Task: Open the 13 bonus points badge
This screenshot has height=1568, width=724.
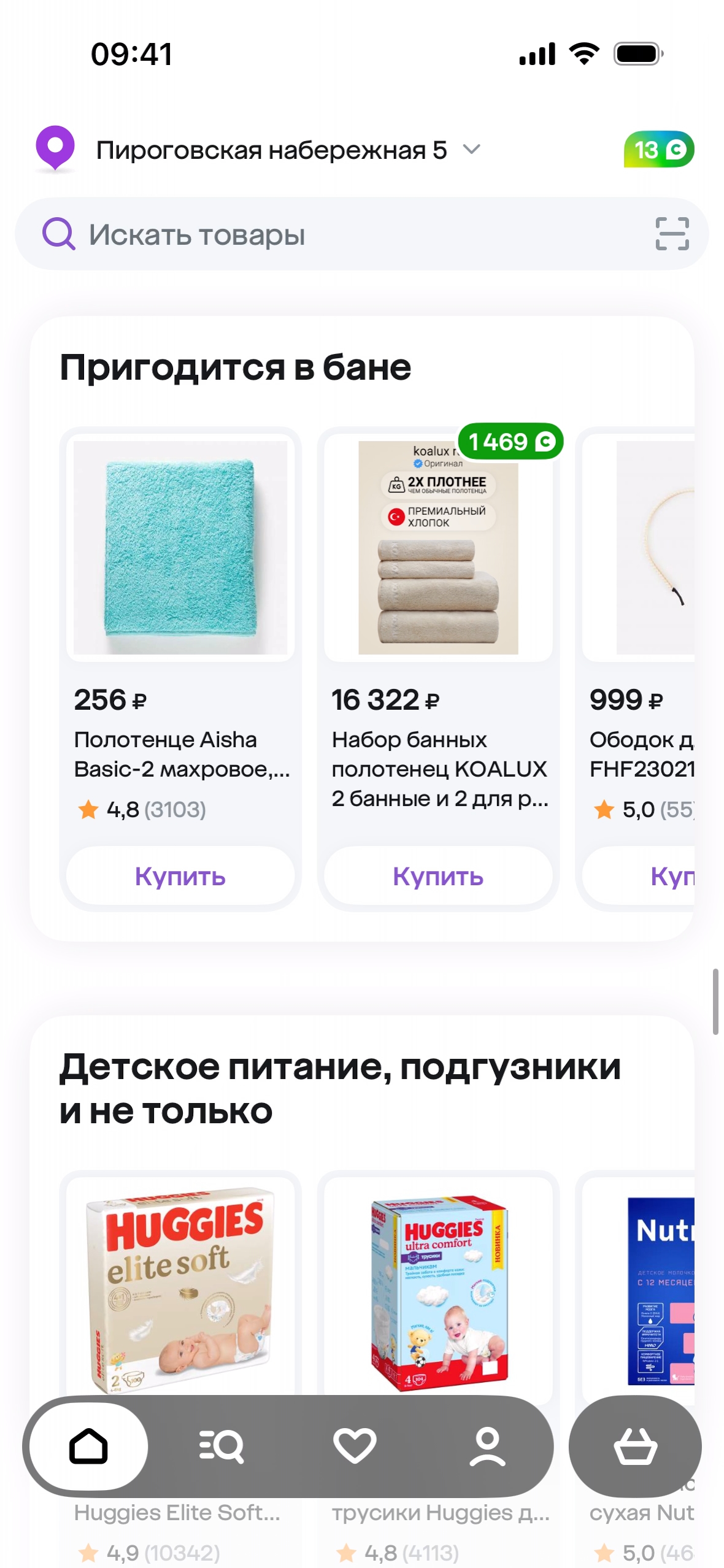Action: [x=658, y=149]
